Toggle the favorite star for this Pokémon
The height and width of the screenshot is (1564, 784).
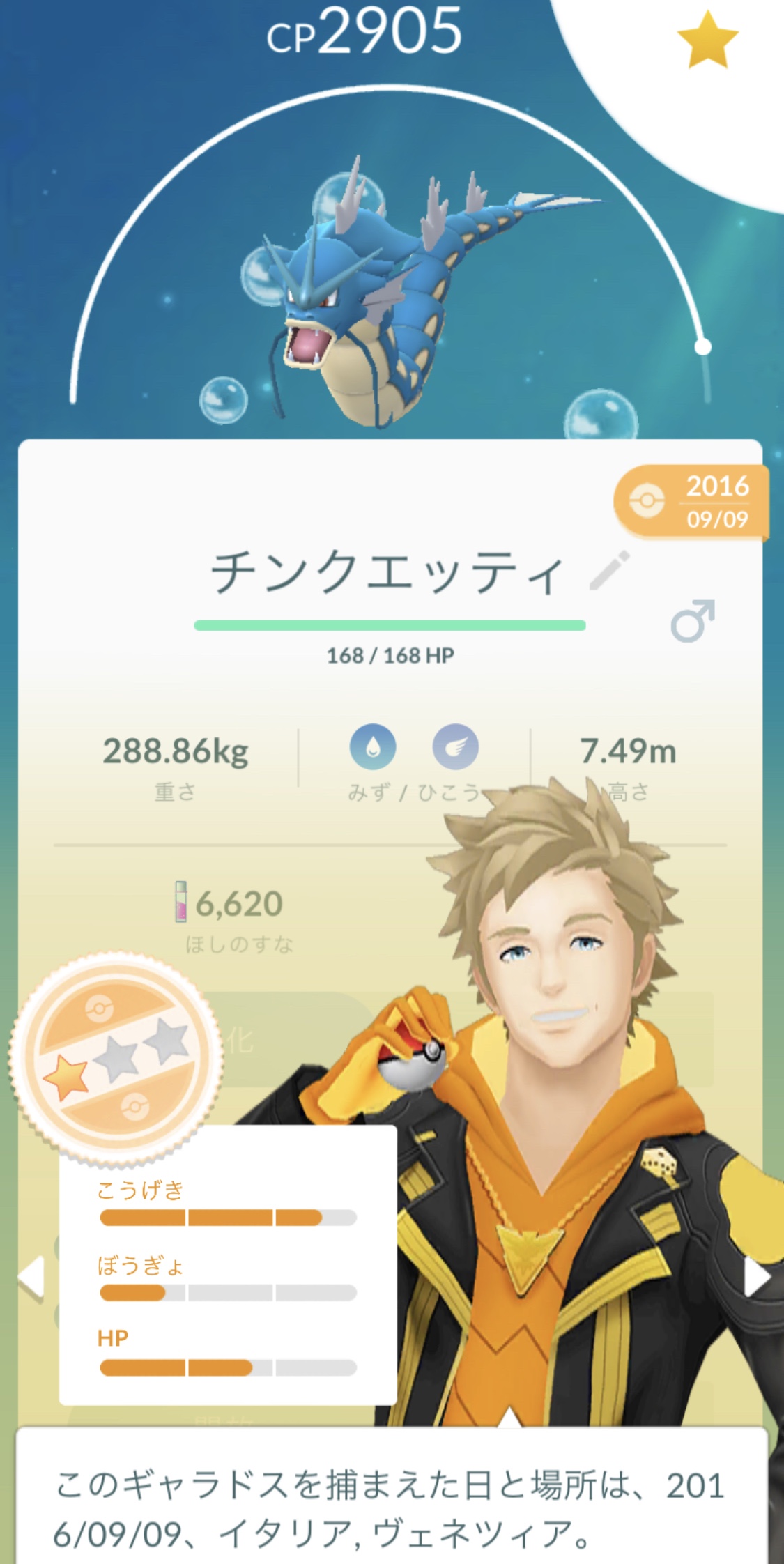pyautogui.click(x=707, y=40)
